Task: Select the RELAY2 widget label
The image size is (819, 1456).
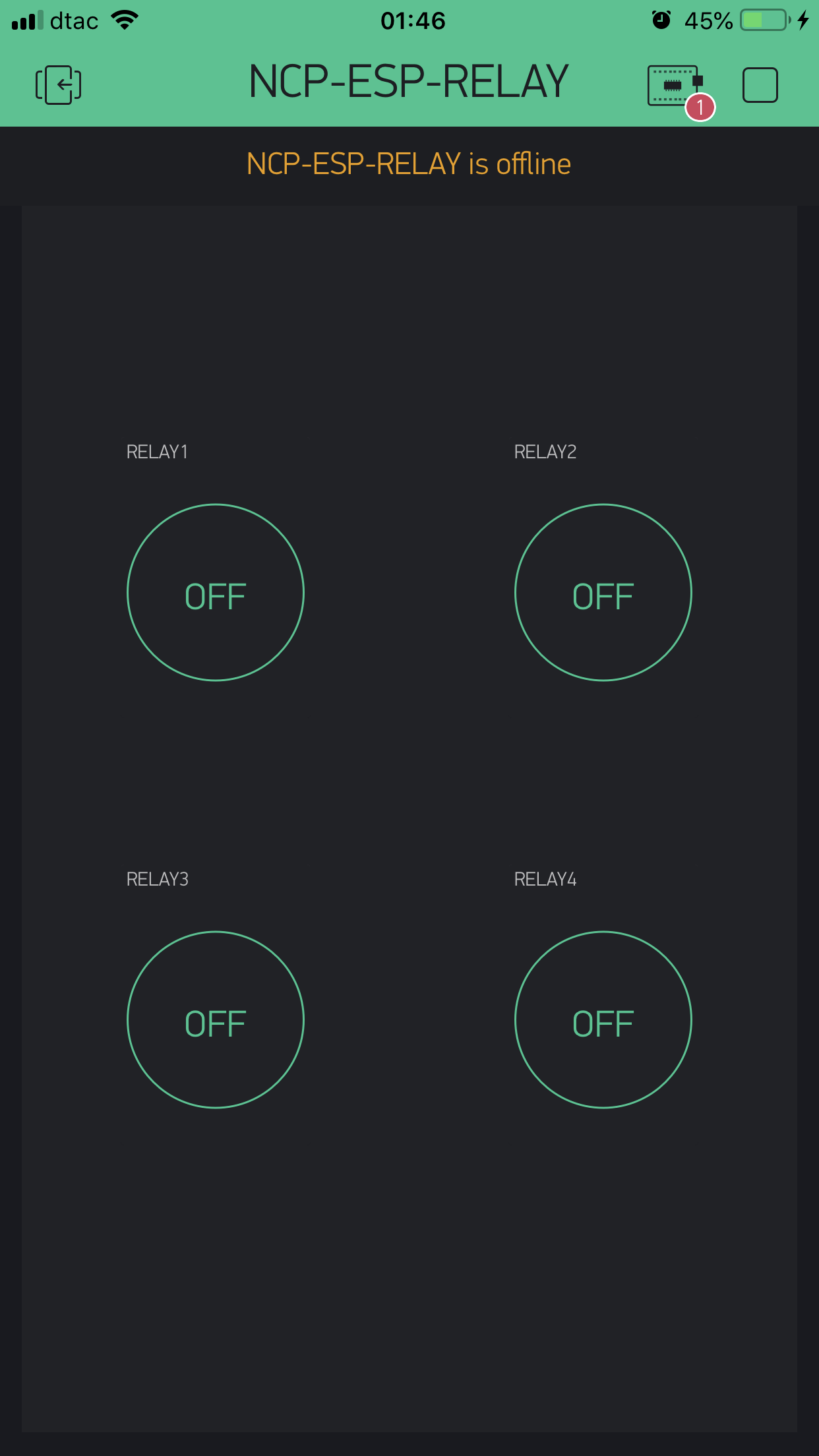Action: coord(545,451)
